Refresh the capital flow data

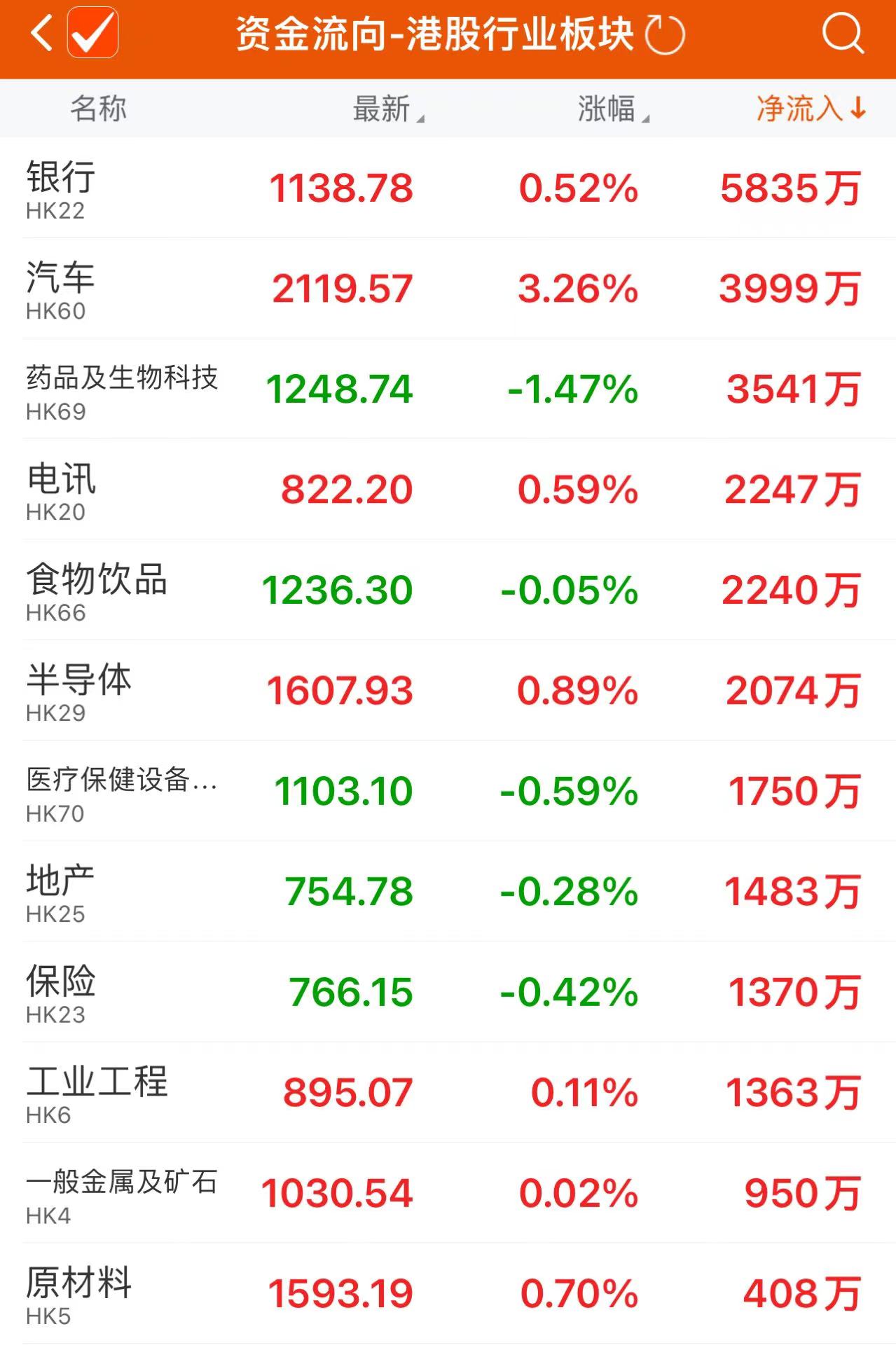[664, 34]
